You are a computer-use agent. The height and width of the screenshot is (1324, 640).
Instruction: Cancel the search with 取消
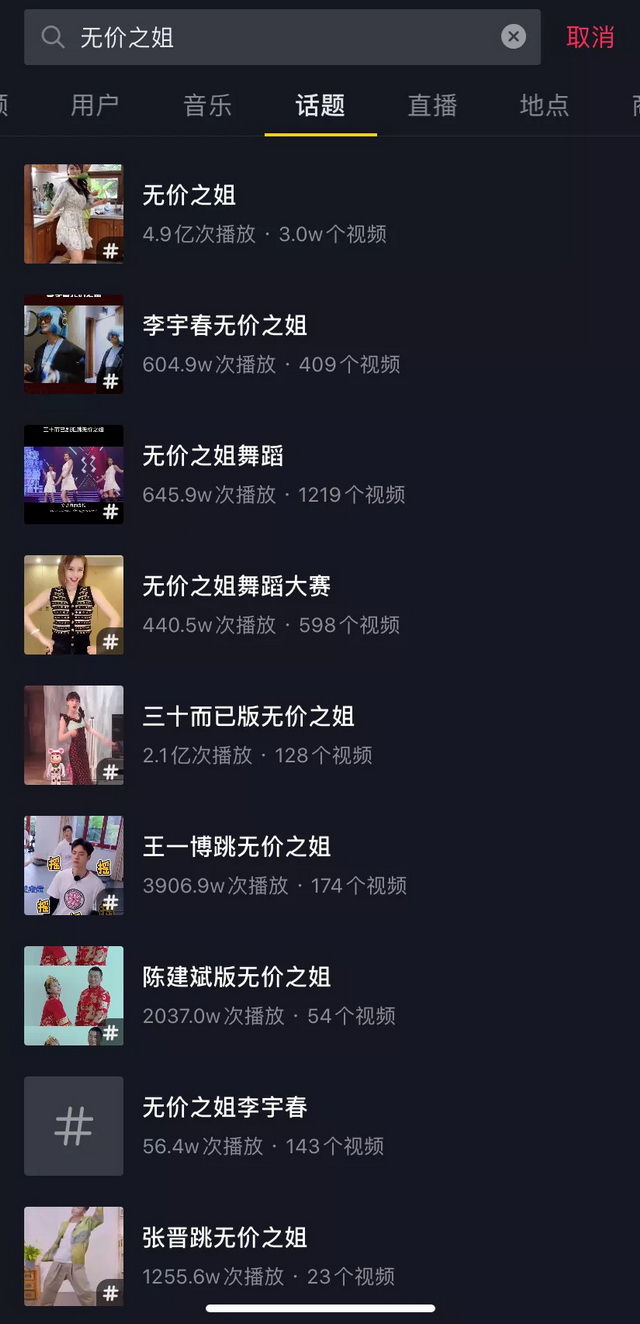[x=590, y=37]
